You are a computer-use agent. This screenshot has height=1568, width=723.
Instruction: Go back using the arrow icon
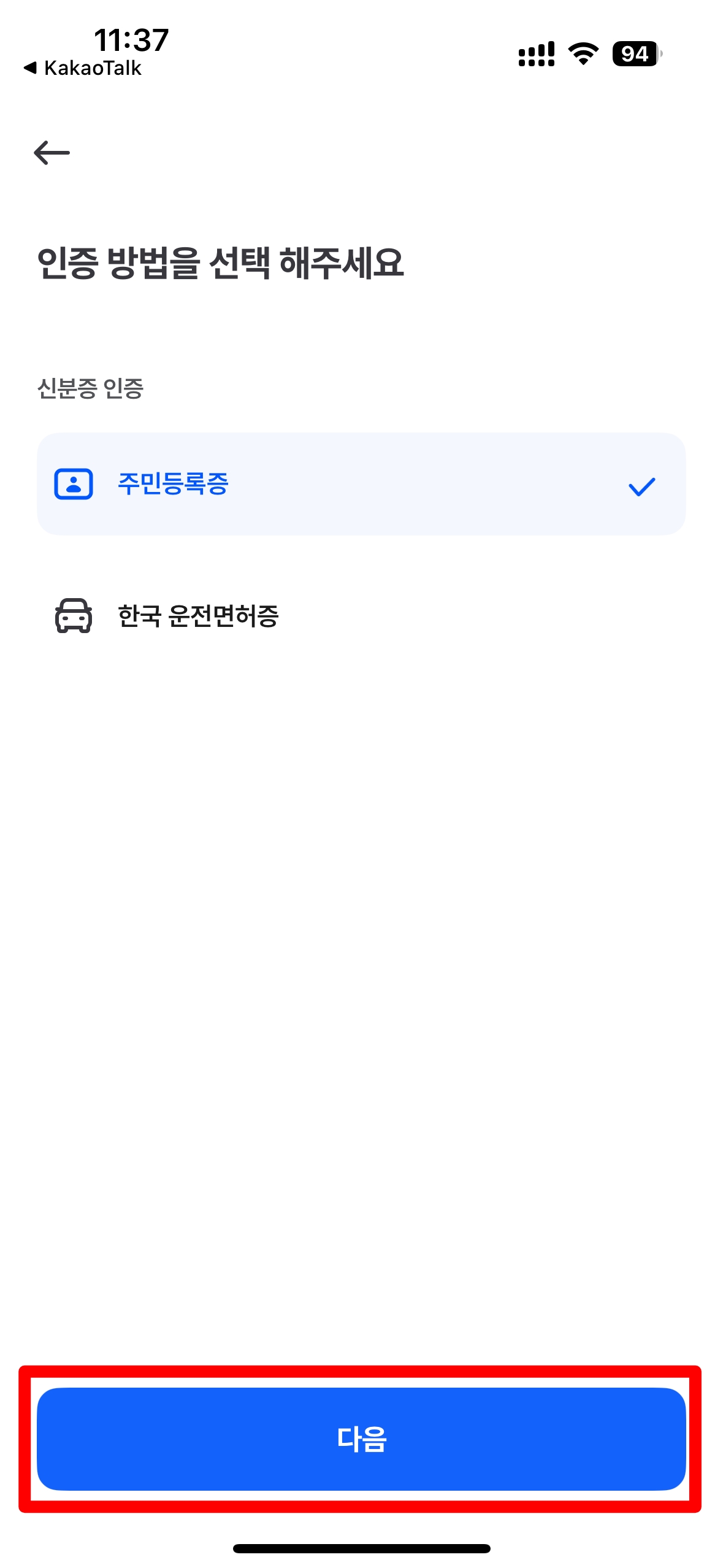pyautogui.click(x=52, y=153)
